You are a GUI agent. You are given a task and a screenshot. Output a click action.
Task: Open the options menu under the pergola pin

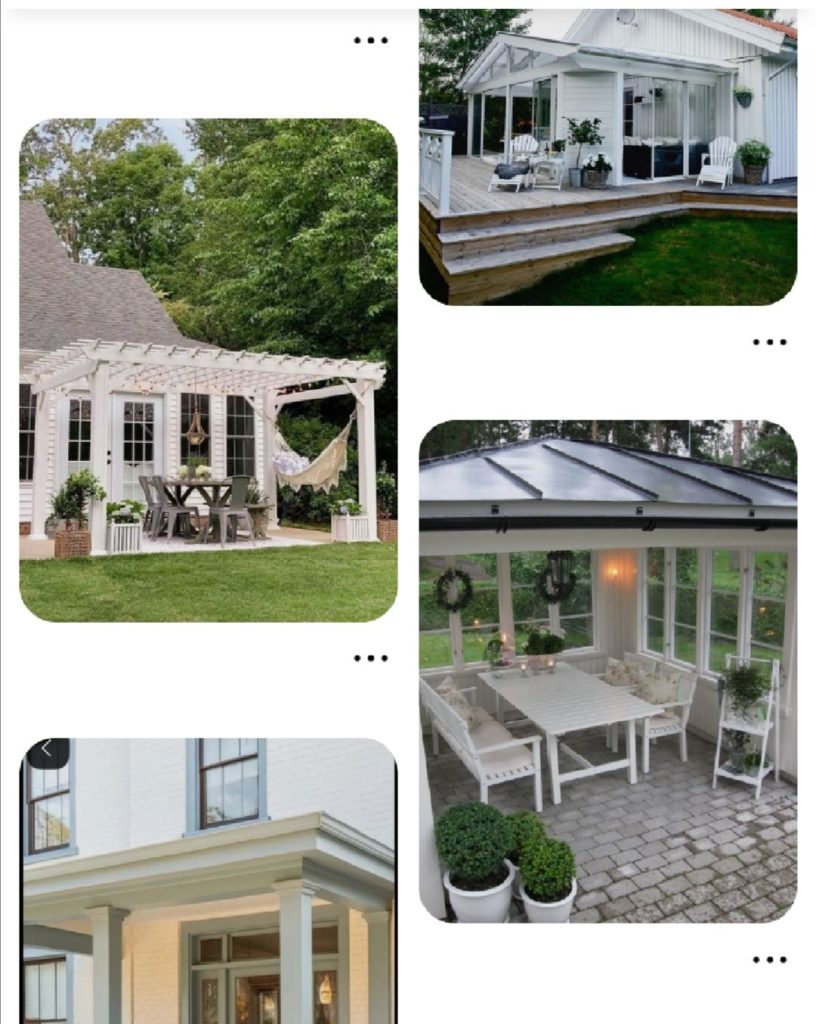click(x=370, y=659)
